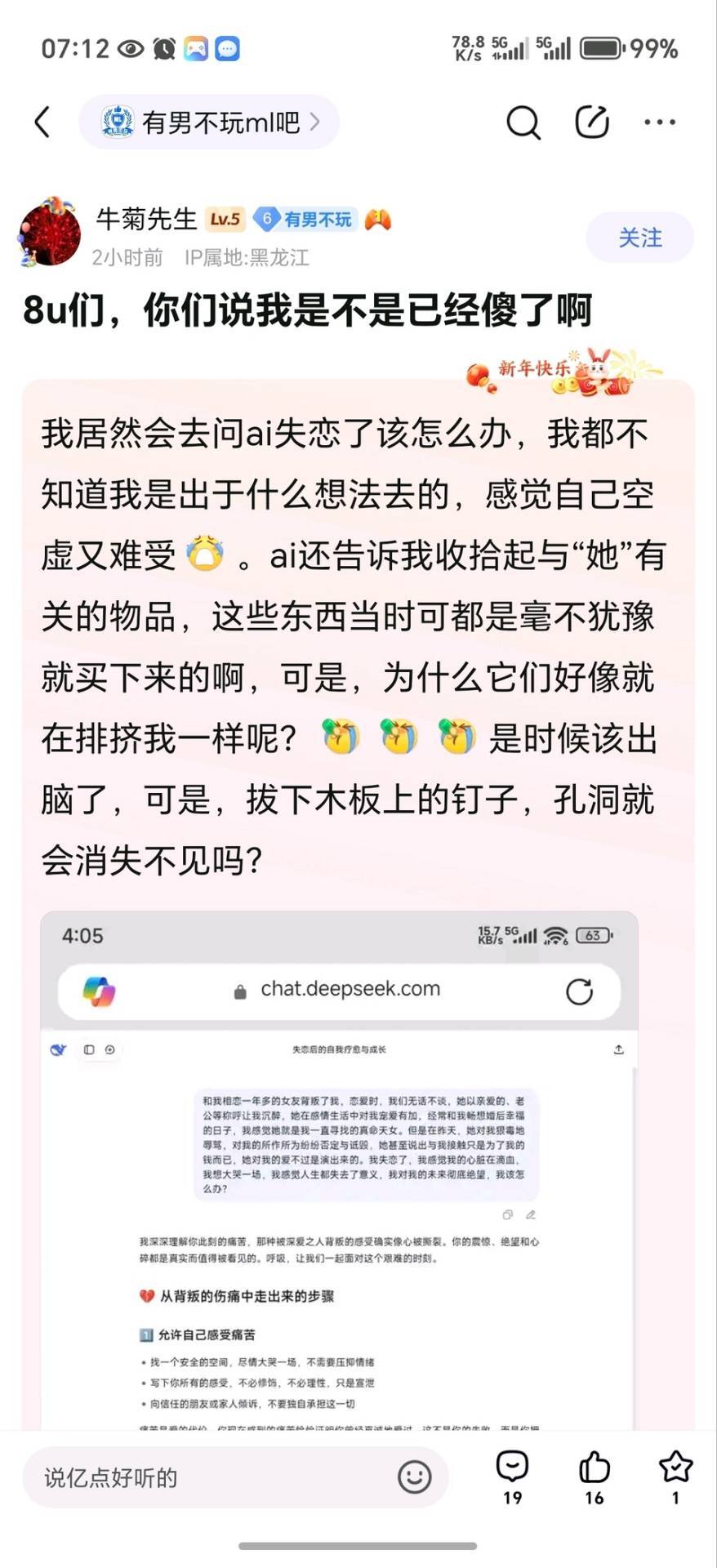Favorite the post with star icon
Viewport: 717px width, 1568px height.
pos(675,1477)
